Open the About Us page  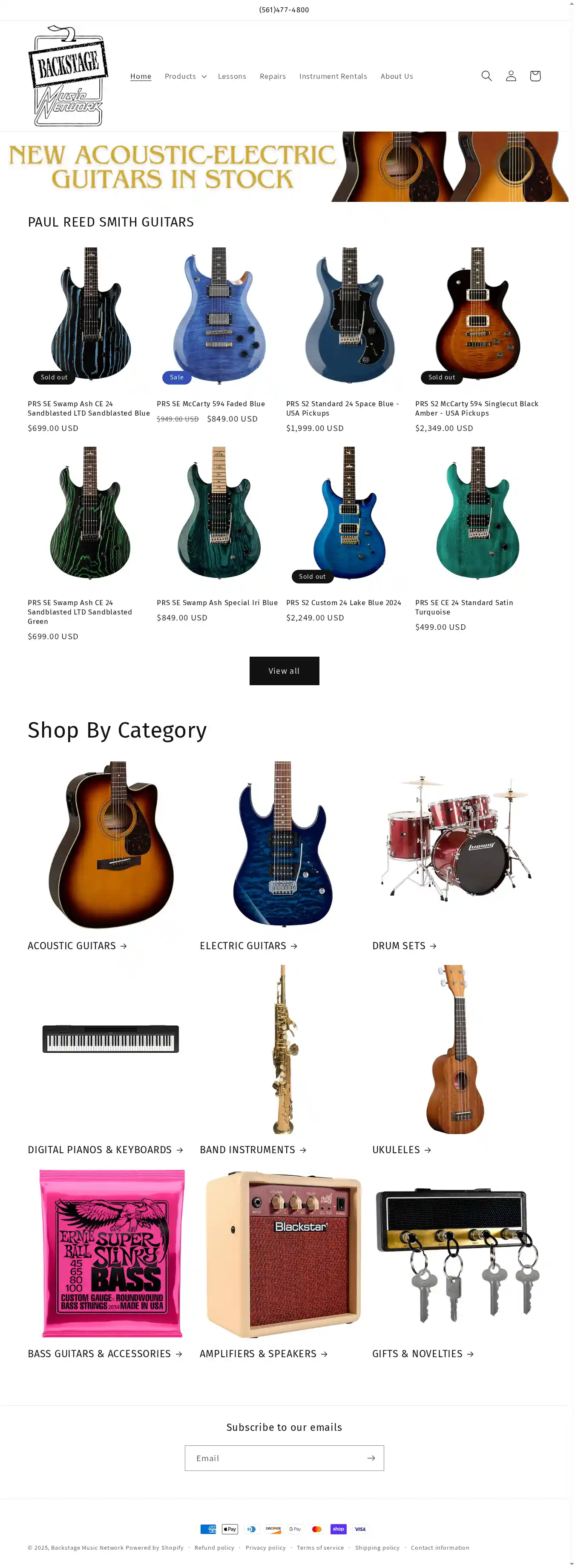[397, 77]
